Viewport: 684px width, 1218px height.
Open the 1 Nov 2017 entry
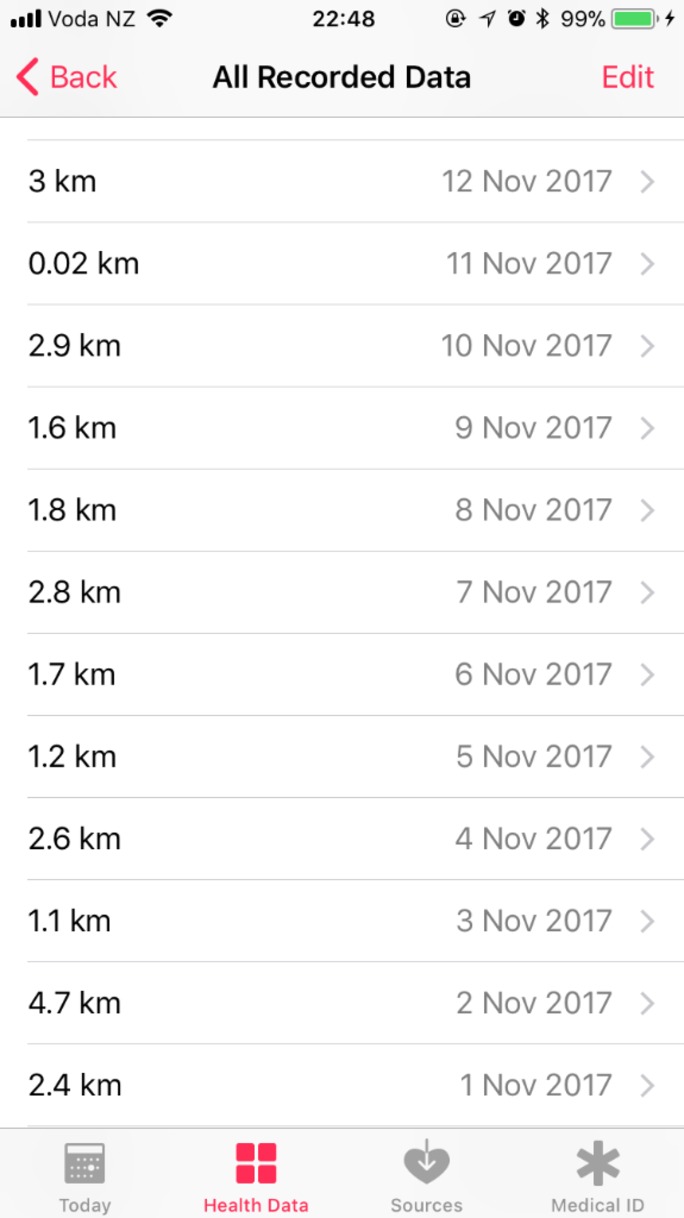pyautogui.click(x=342, y=1084)
